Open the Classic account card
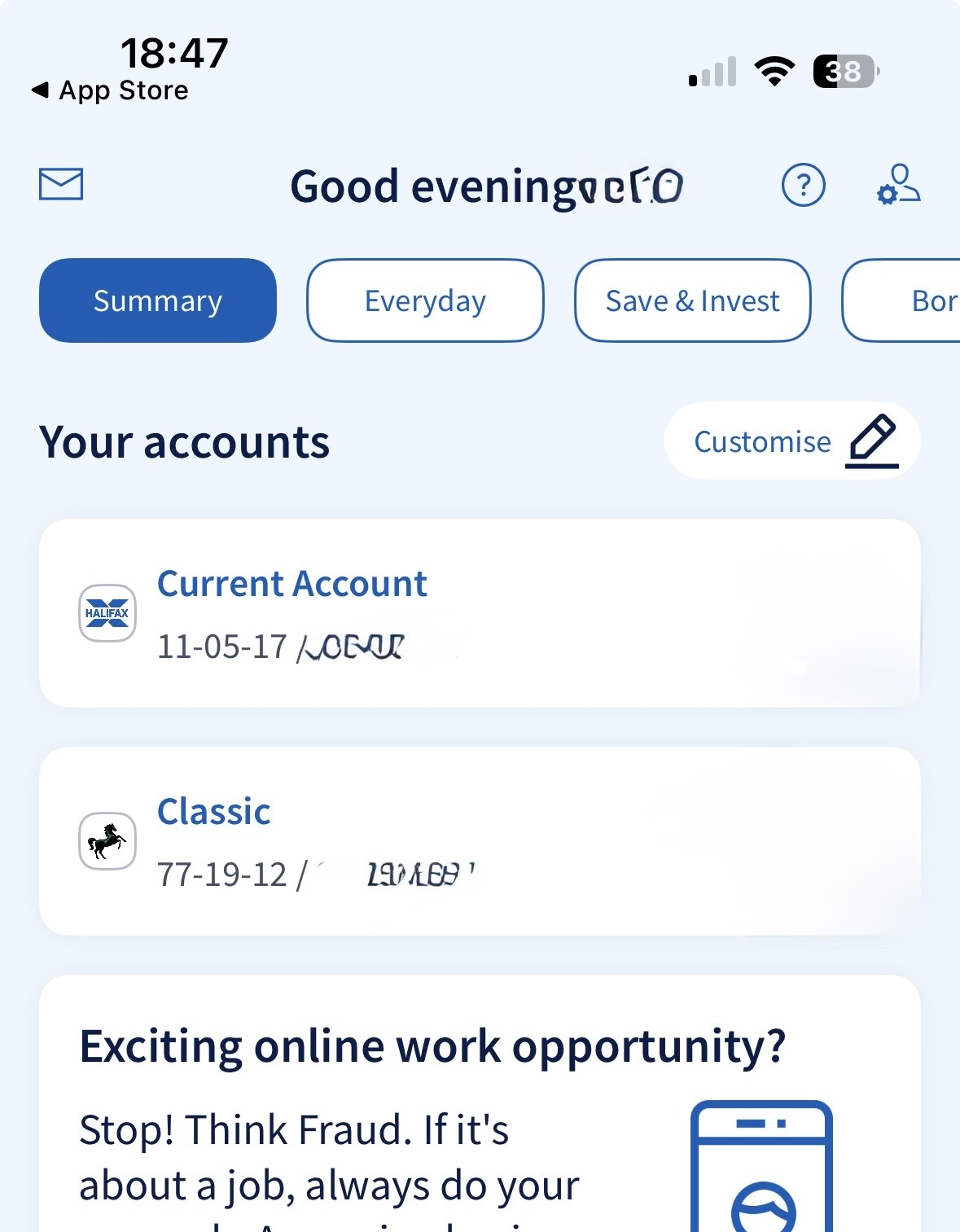960x1232 pixels. [479, 841]
